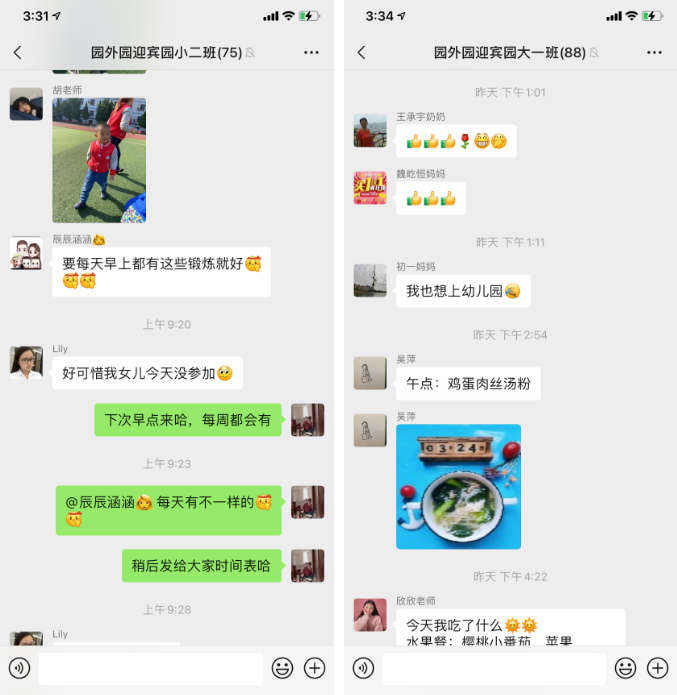Switch to voice input in the 小二班 chat
The width and height of the screenshot is (677, 695).
[19, 668]
